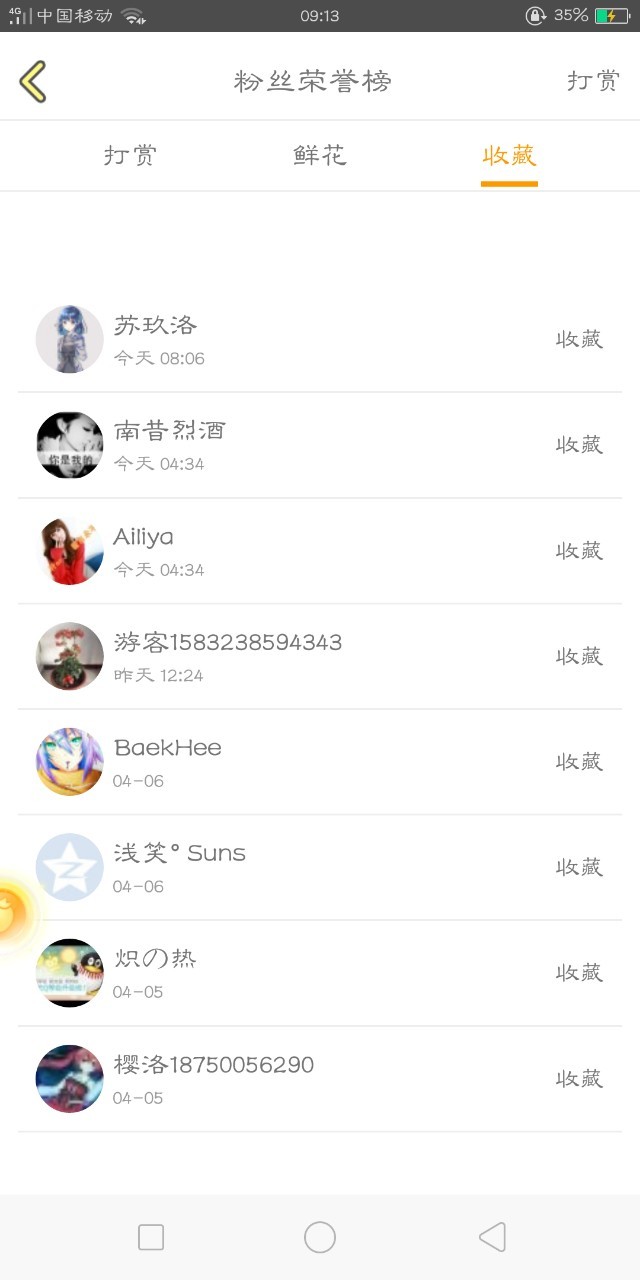This screenshot has width=640, height=1280.
Task: Select the 收藏 tab
Action: 509,156
